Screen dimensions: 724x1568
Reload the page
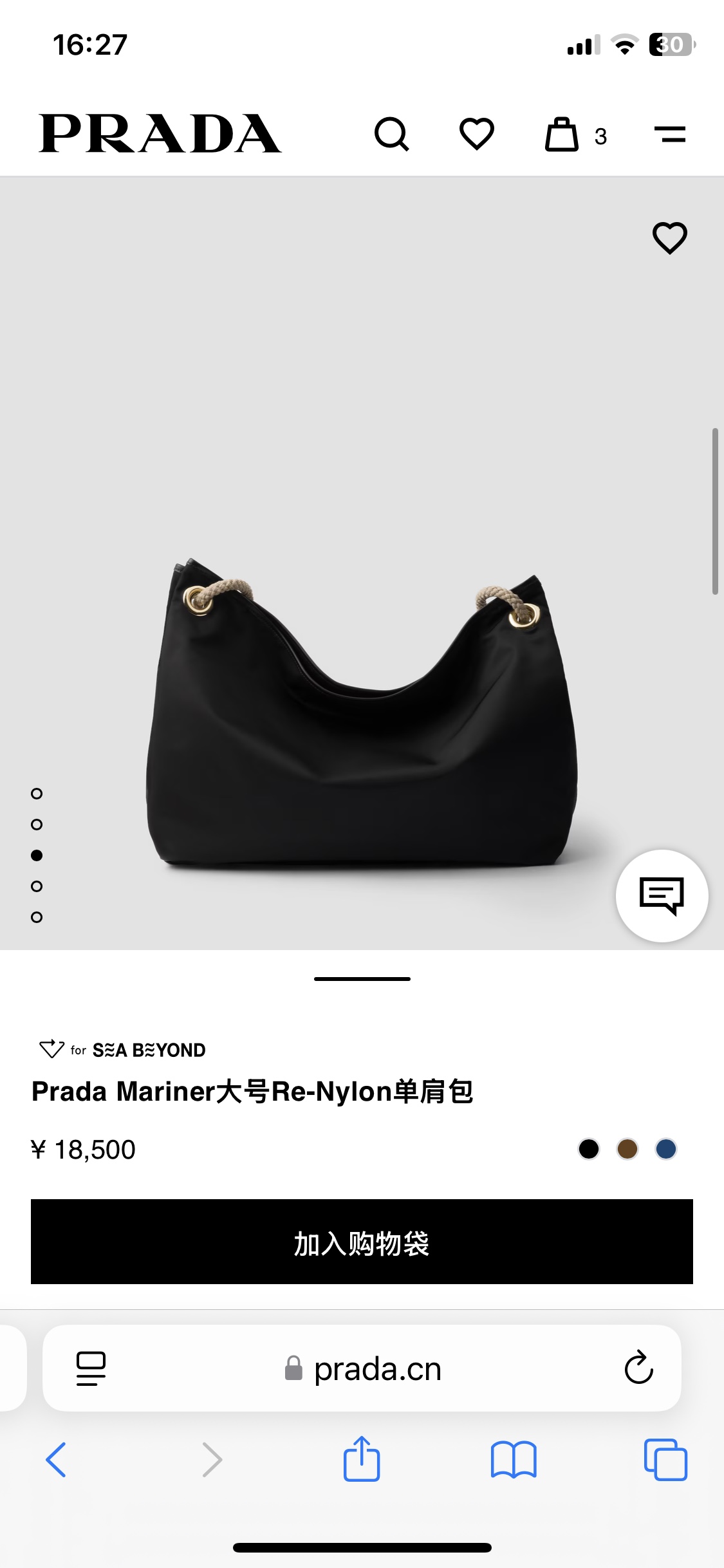click(x=638, y=1368)
